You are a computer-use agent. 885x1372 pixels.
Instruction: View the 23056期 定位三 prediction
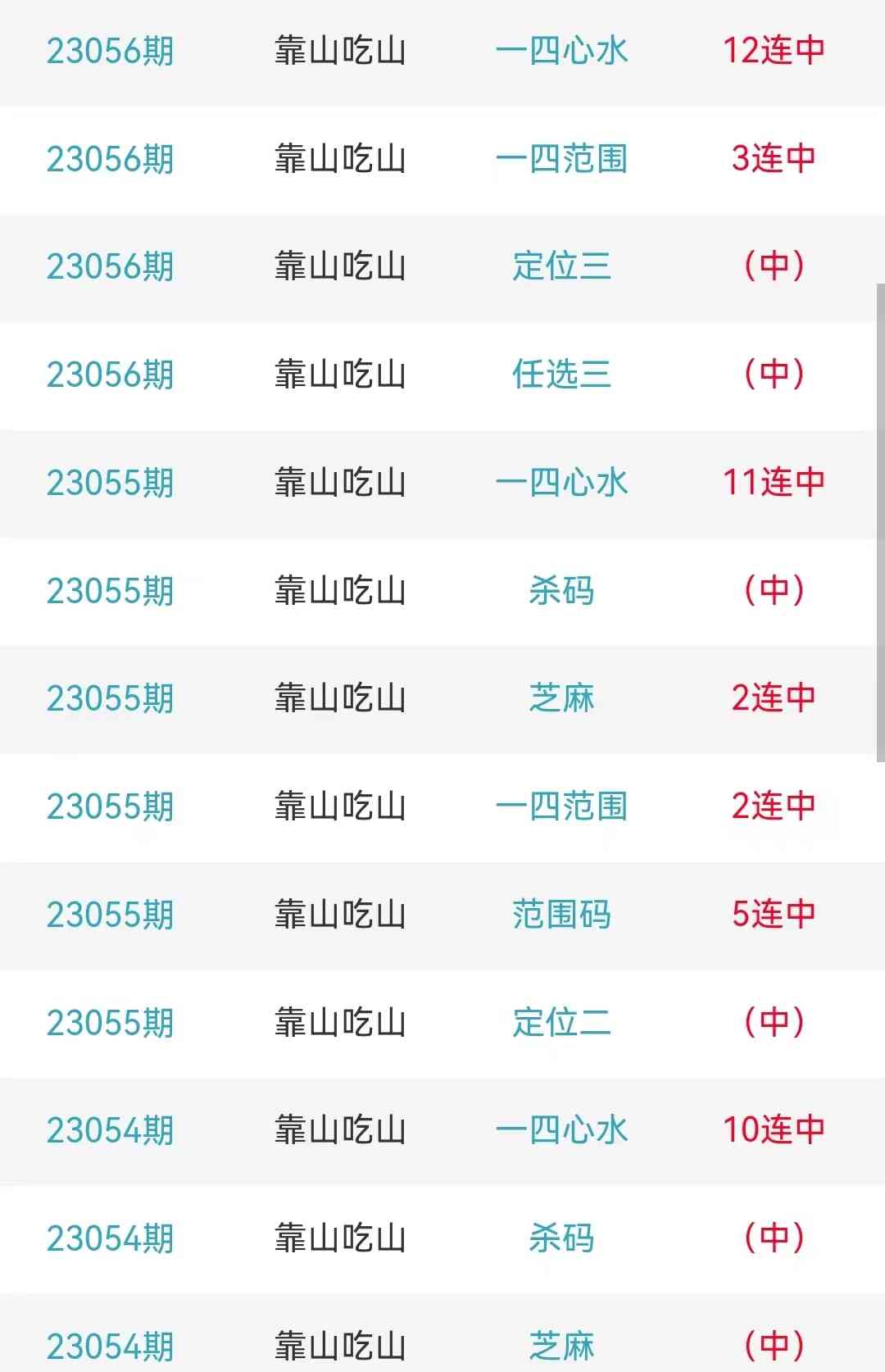point(561,266)
